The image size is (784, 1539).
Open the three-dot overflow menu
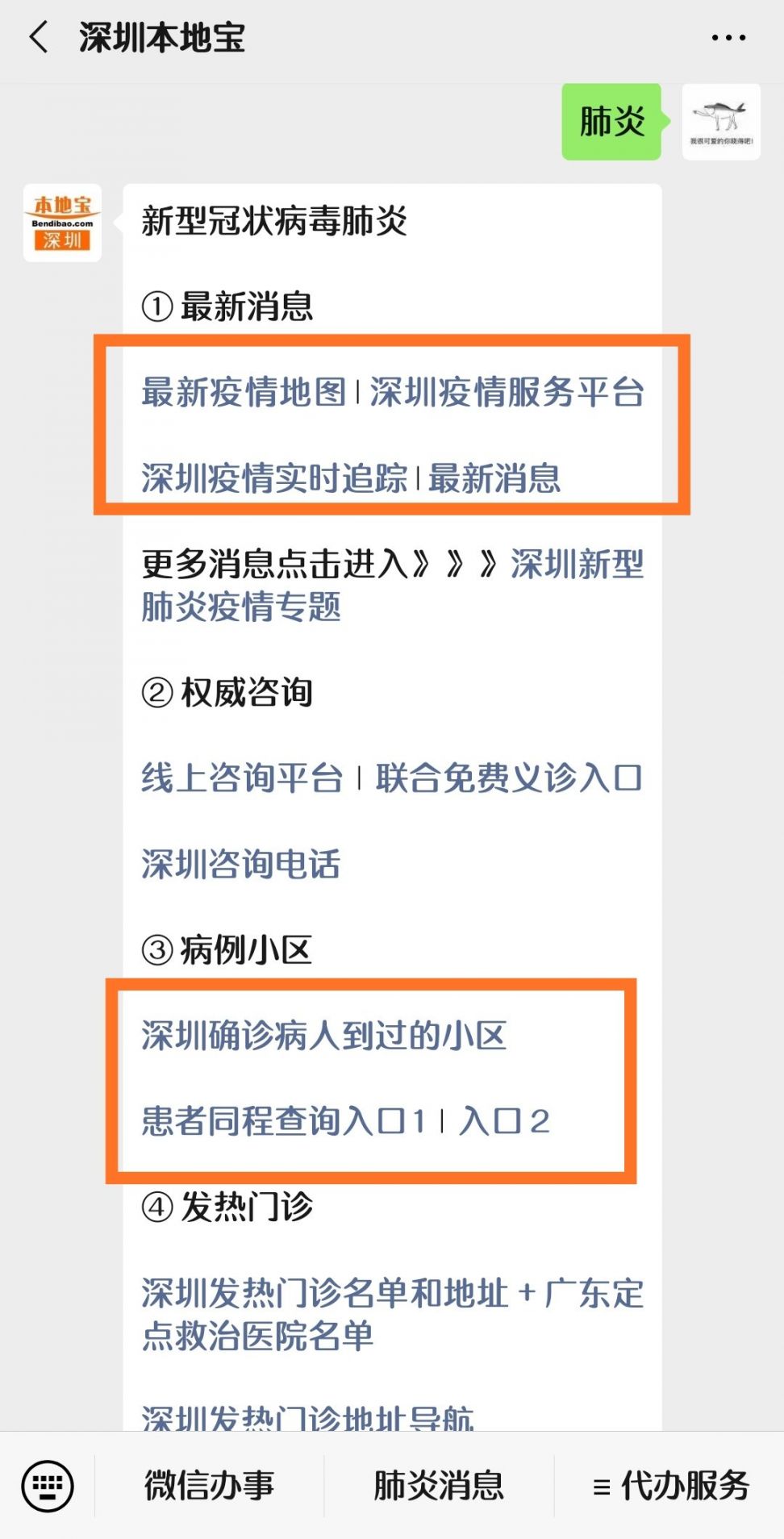pos(728,37)
